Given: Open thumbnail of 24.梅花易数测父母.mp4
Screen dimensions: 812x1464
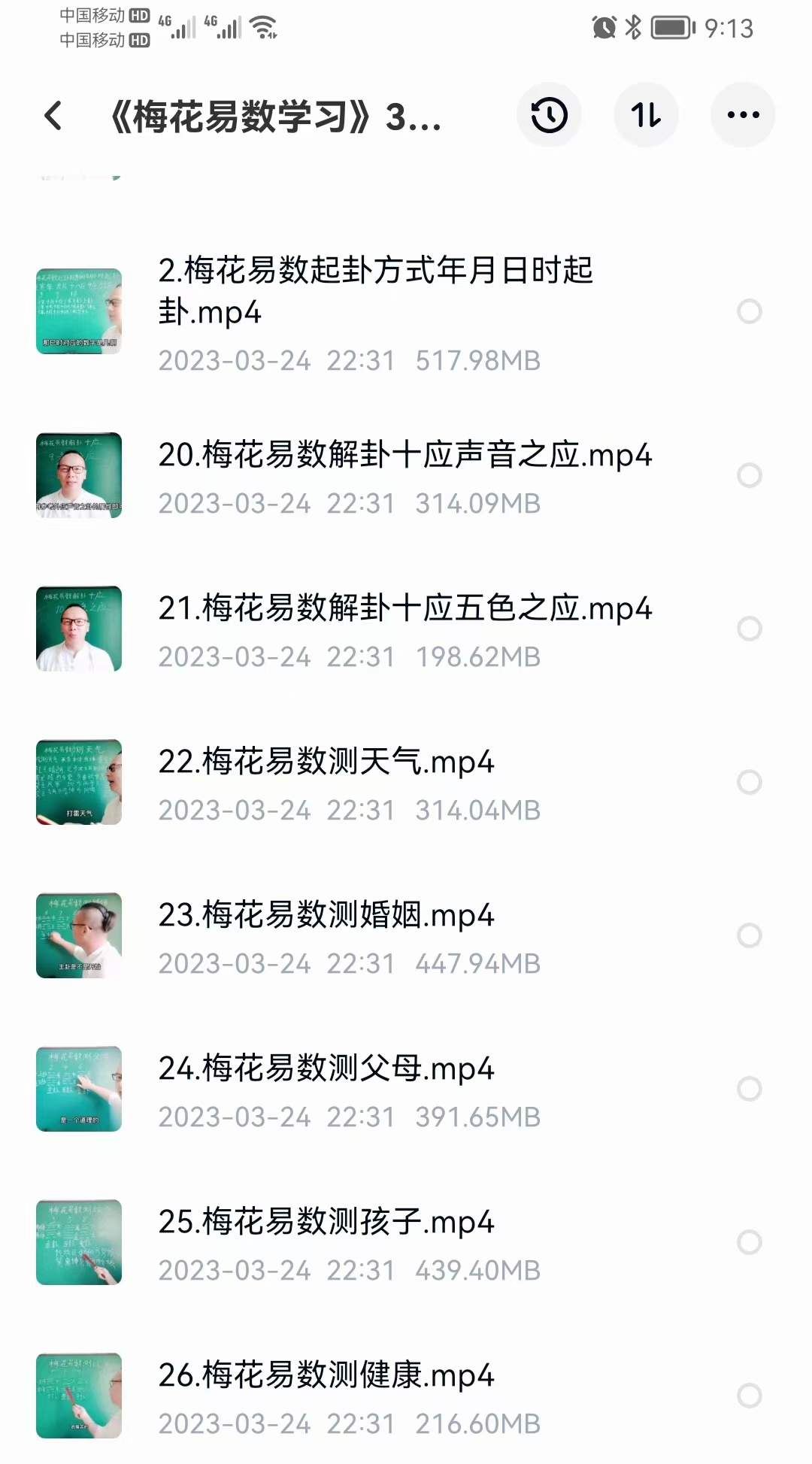Looking at the screenshot, I should pyautogui.click(x=78, y=1088).
